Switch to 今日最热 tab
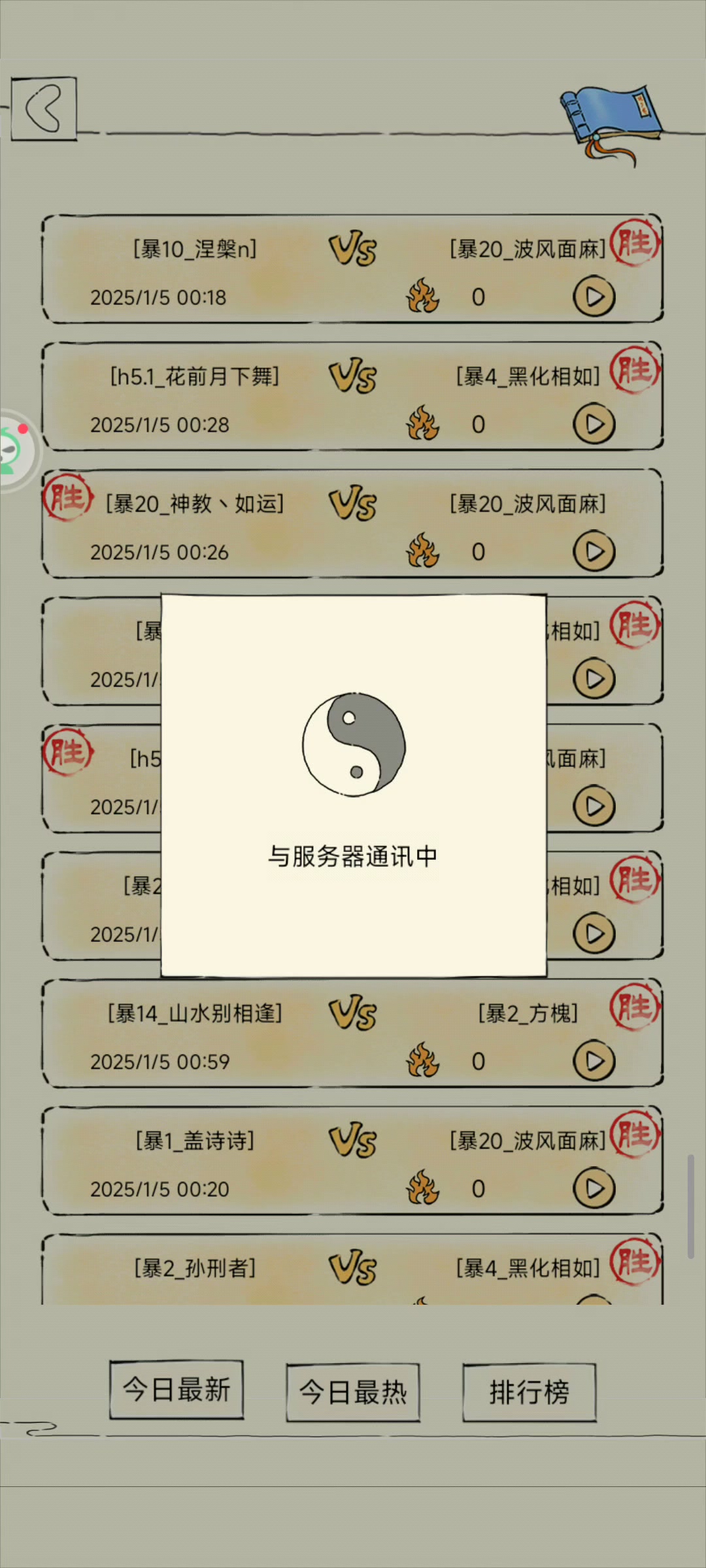 (353, 1392)
